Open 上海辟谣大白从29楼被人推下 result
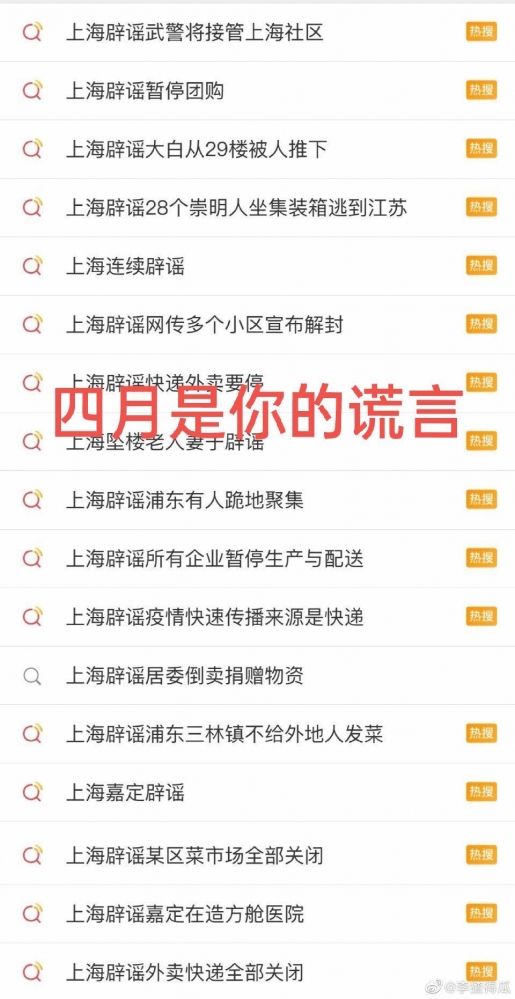515x999 pixels. 258,149
